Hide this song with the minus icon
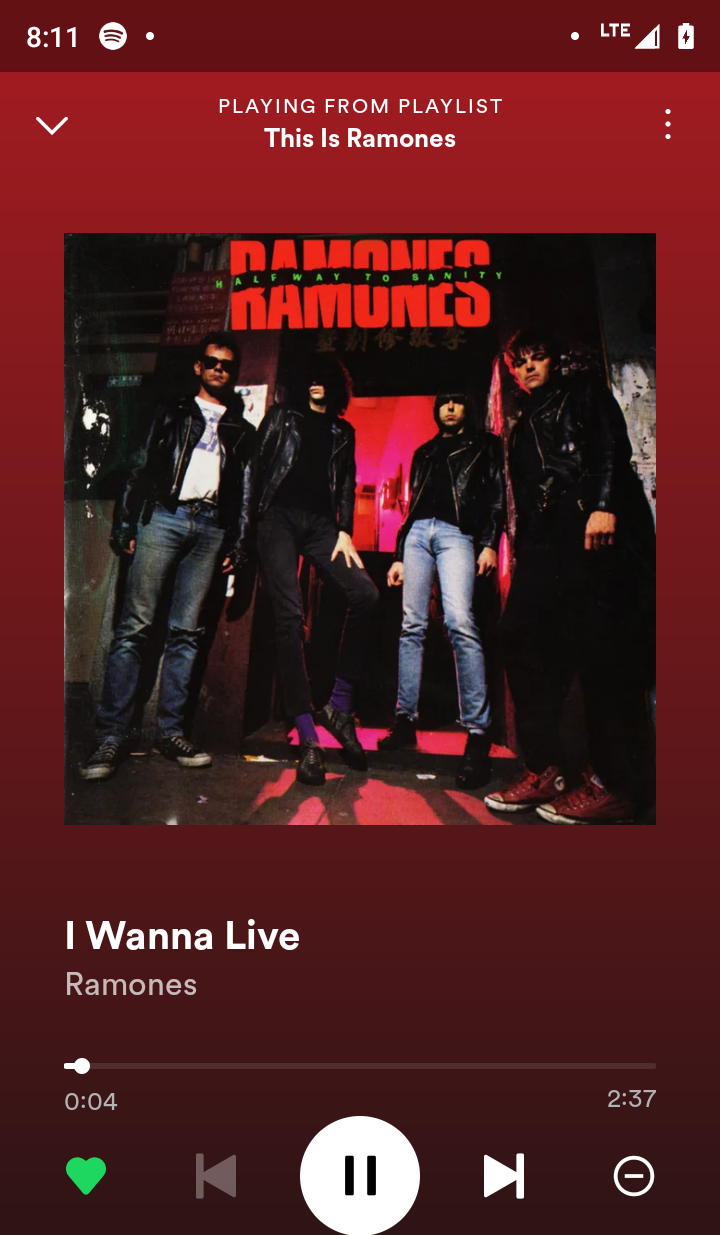Screen dimensions: 720x1235 pos(633,1176)
